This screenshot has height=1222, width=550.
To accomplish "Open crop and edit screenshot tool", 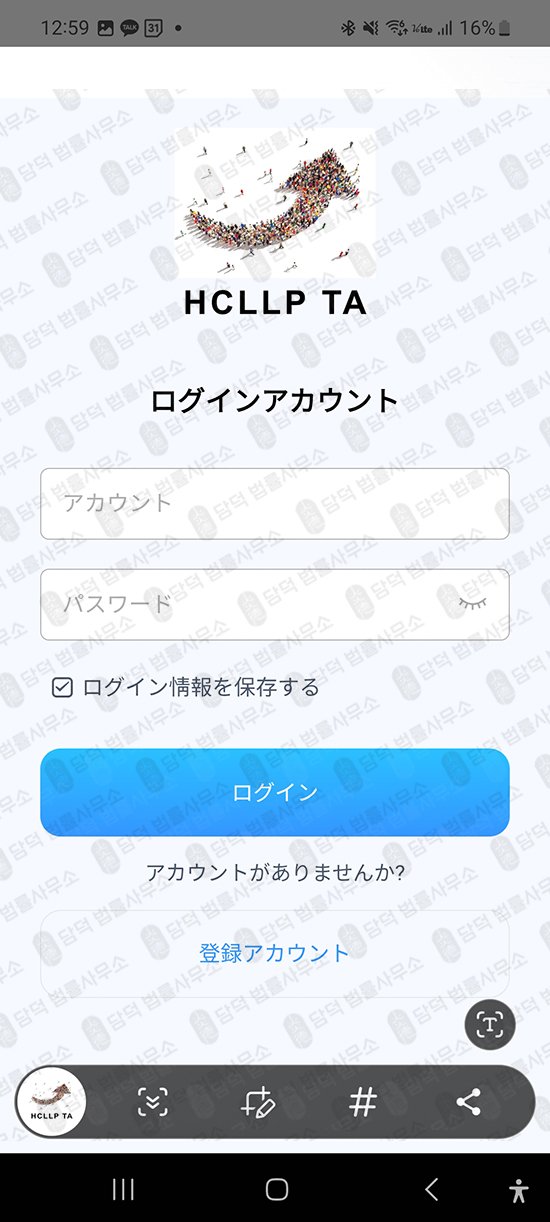I will 257,1102.
